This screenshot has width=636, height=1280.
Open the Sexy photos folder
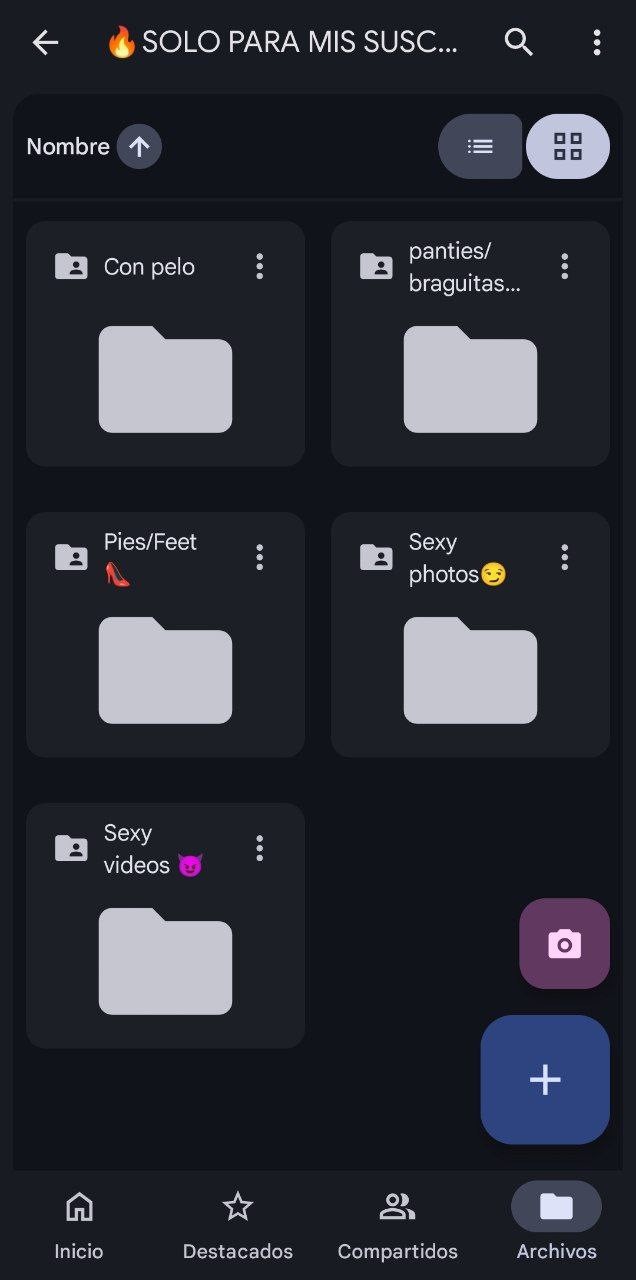(470, 670)
